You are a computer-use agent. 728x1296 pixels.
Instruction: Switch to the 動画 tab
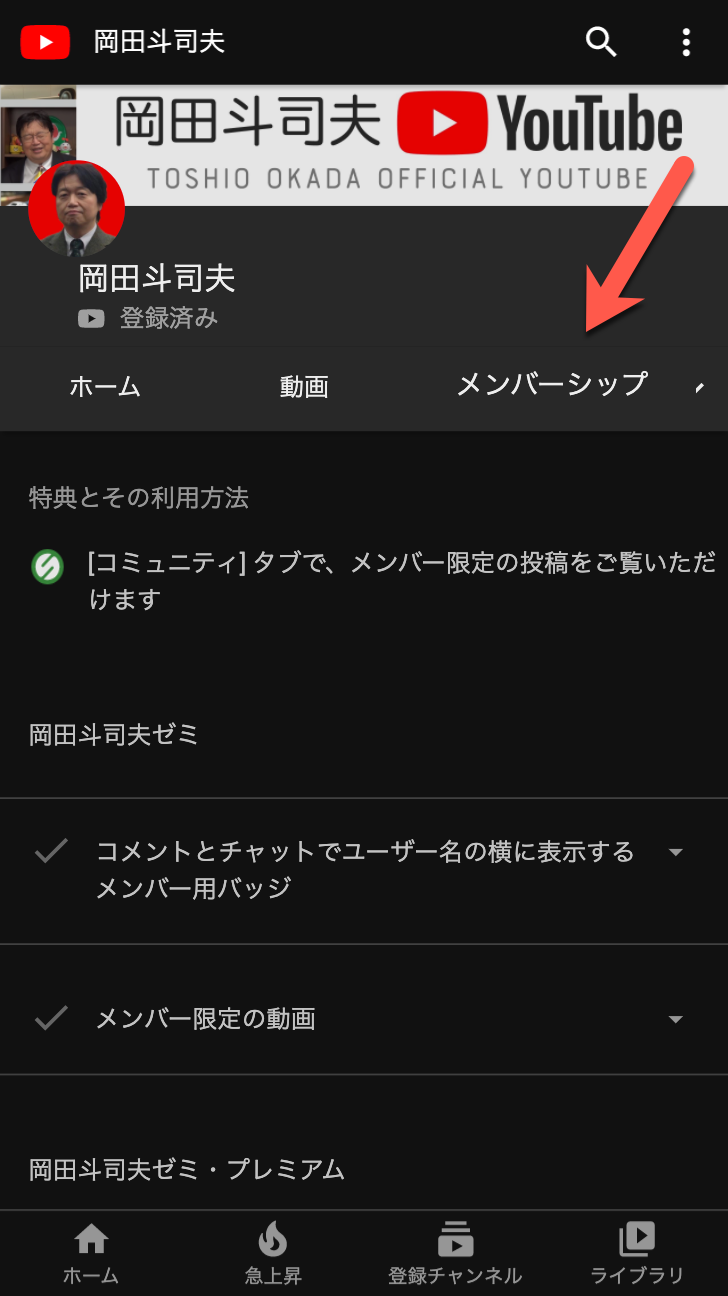tap(304, 387)
